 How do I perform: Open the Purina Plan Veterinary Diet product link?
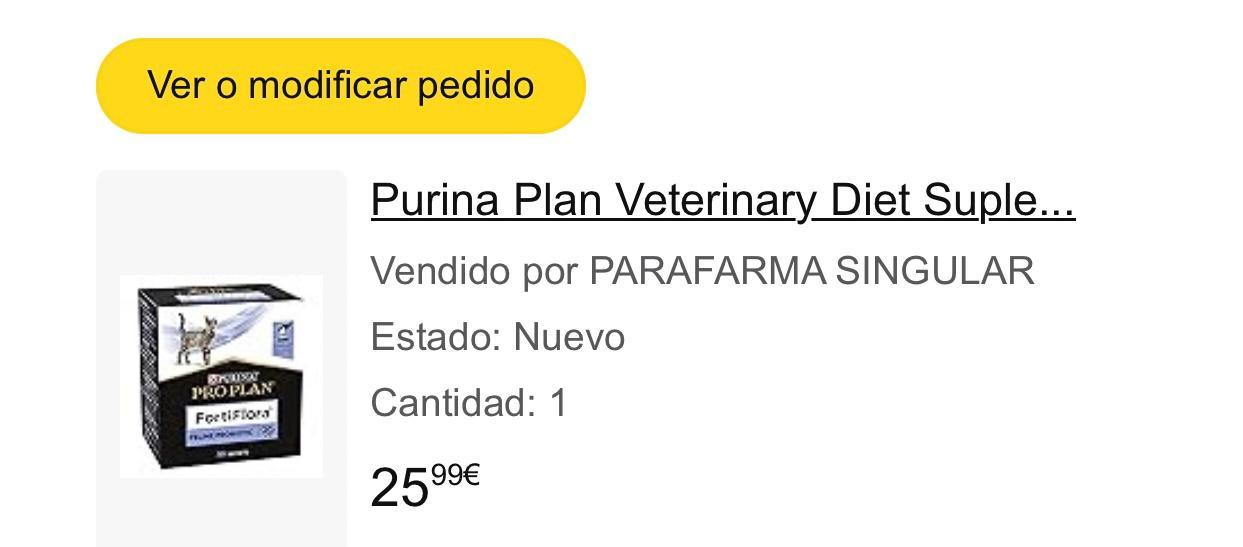[x=722, y=201]
